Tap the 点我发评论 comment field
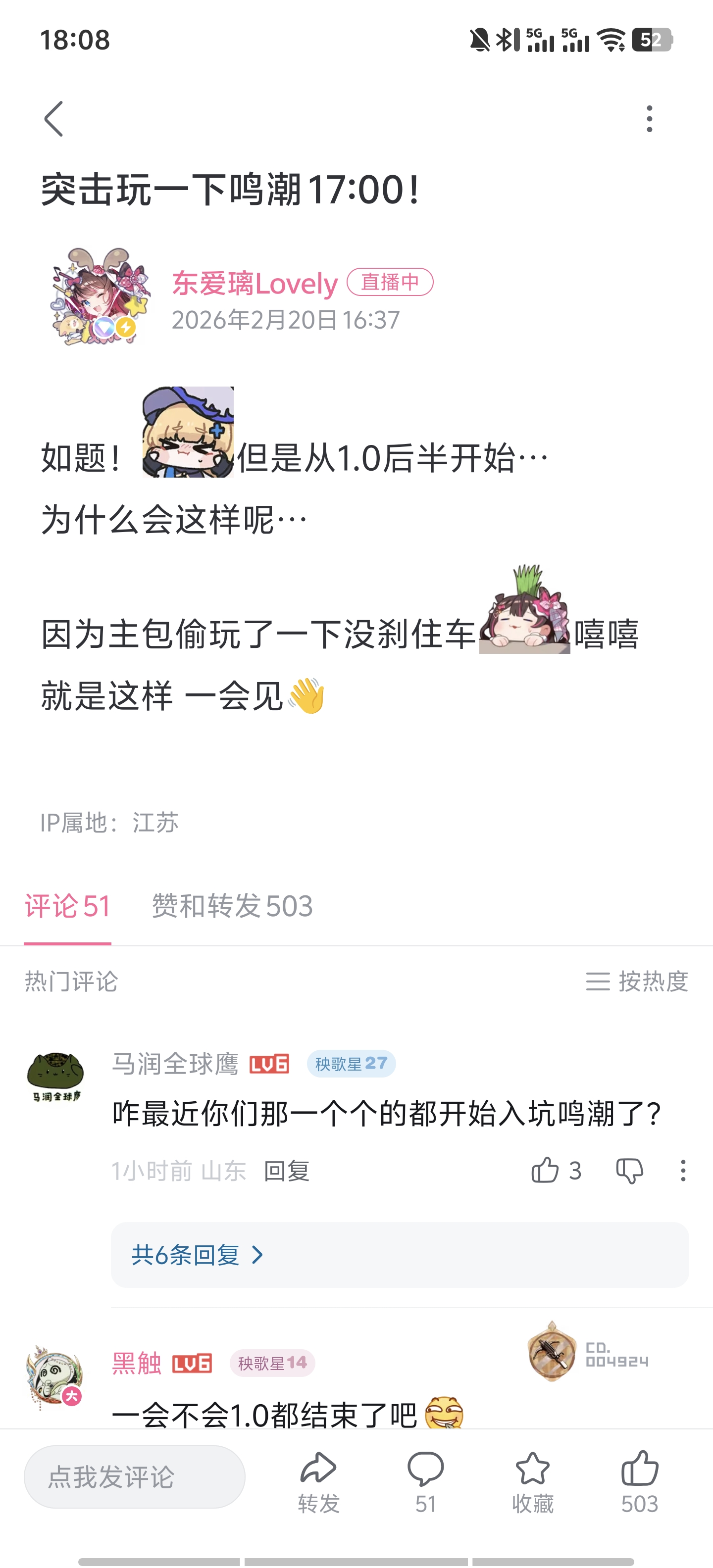This screenshot has height=1568, width=713. tap(135, 1477)
